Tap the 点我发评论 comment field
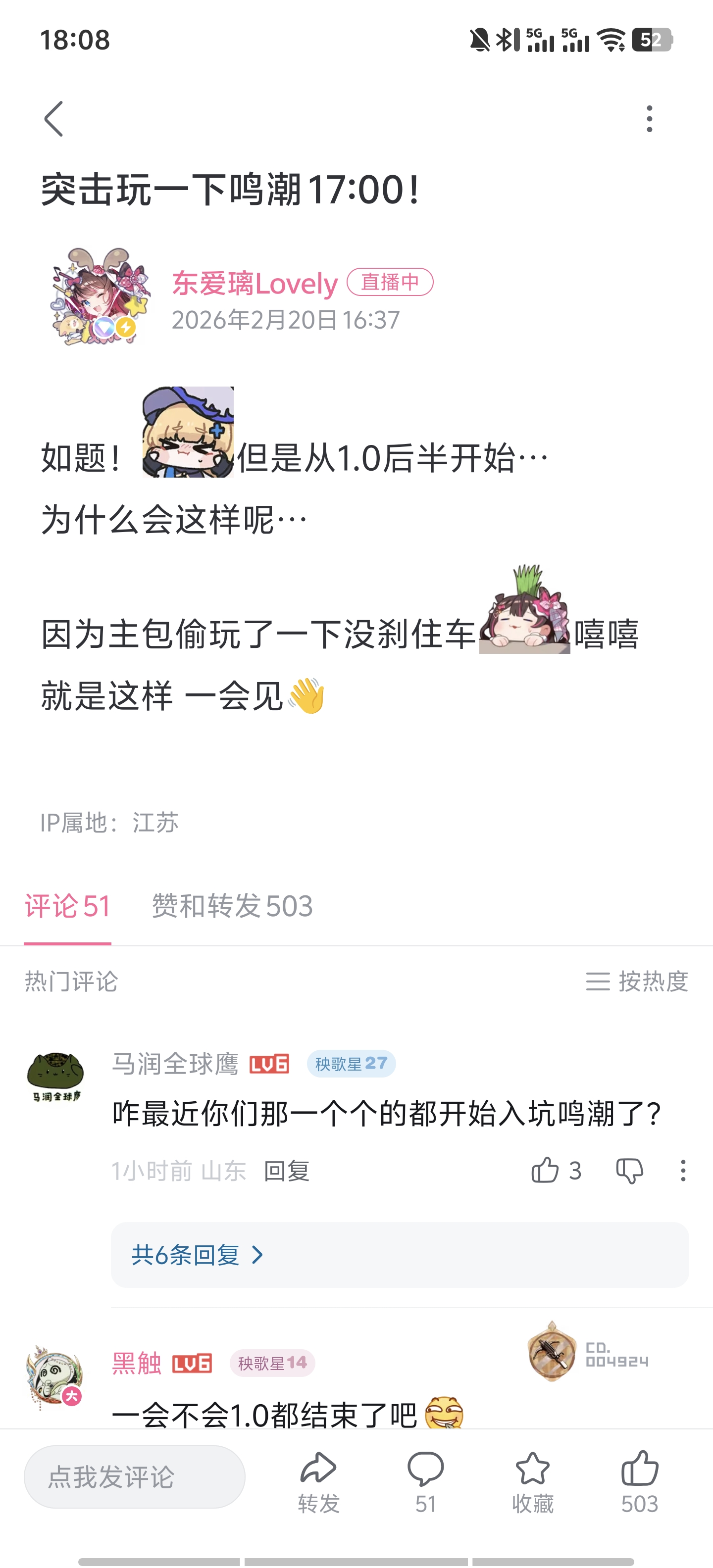This screenshot has height=1568, width=713. tap(135, 1477)
